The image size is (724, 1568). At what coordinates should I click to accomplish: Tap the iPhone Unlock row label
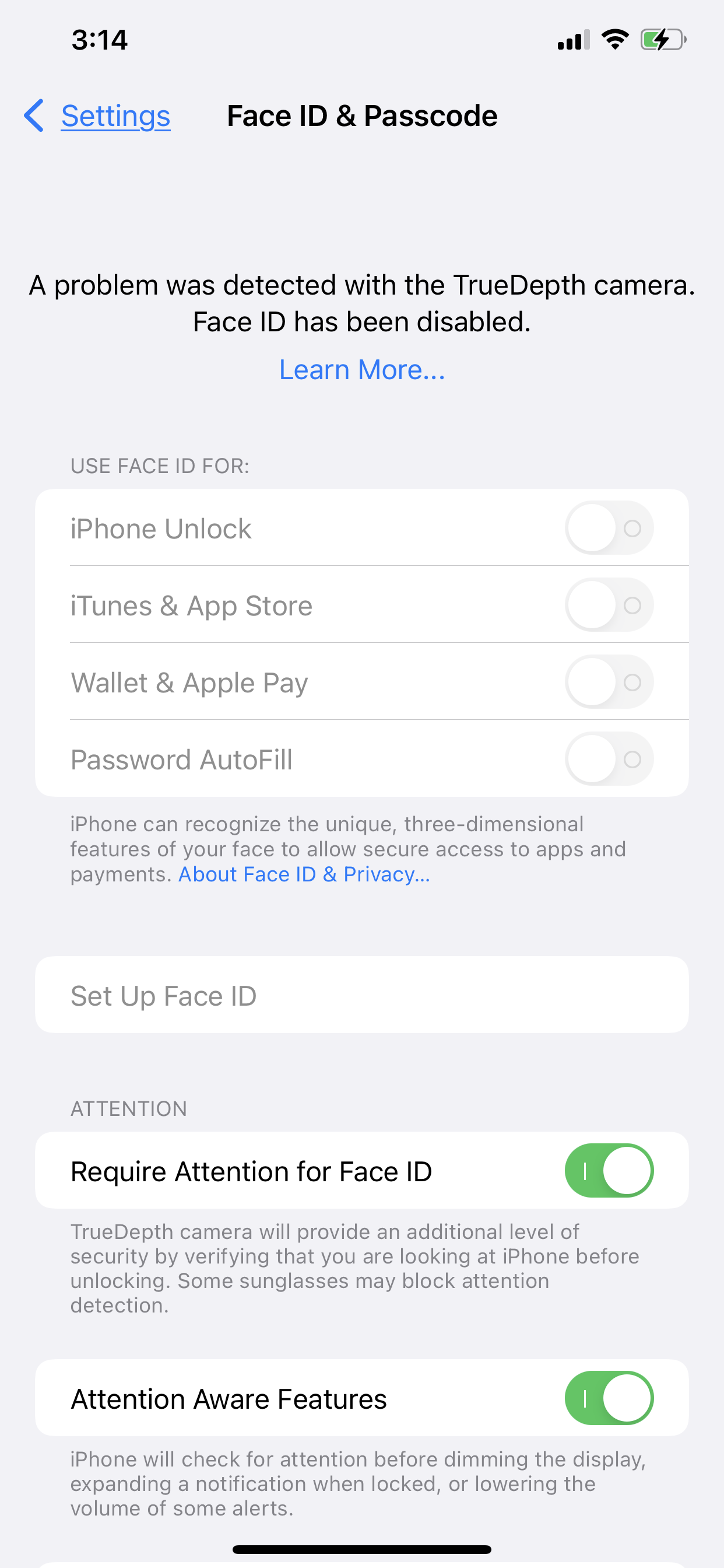161,528
